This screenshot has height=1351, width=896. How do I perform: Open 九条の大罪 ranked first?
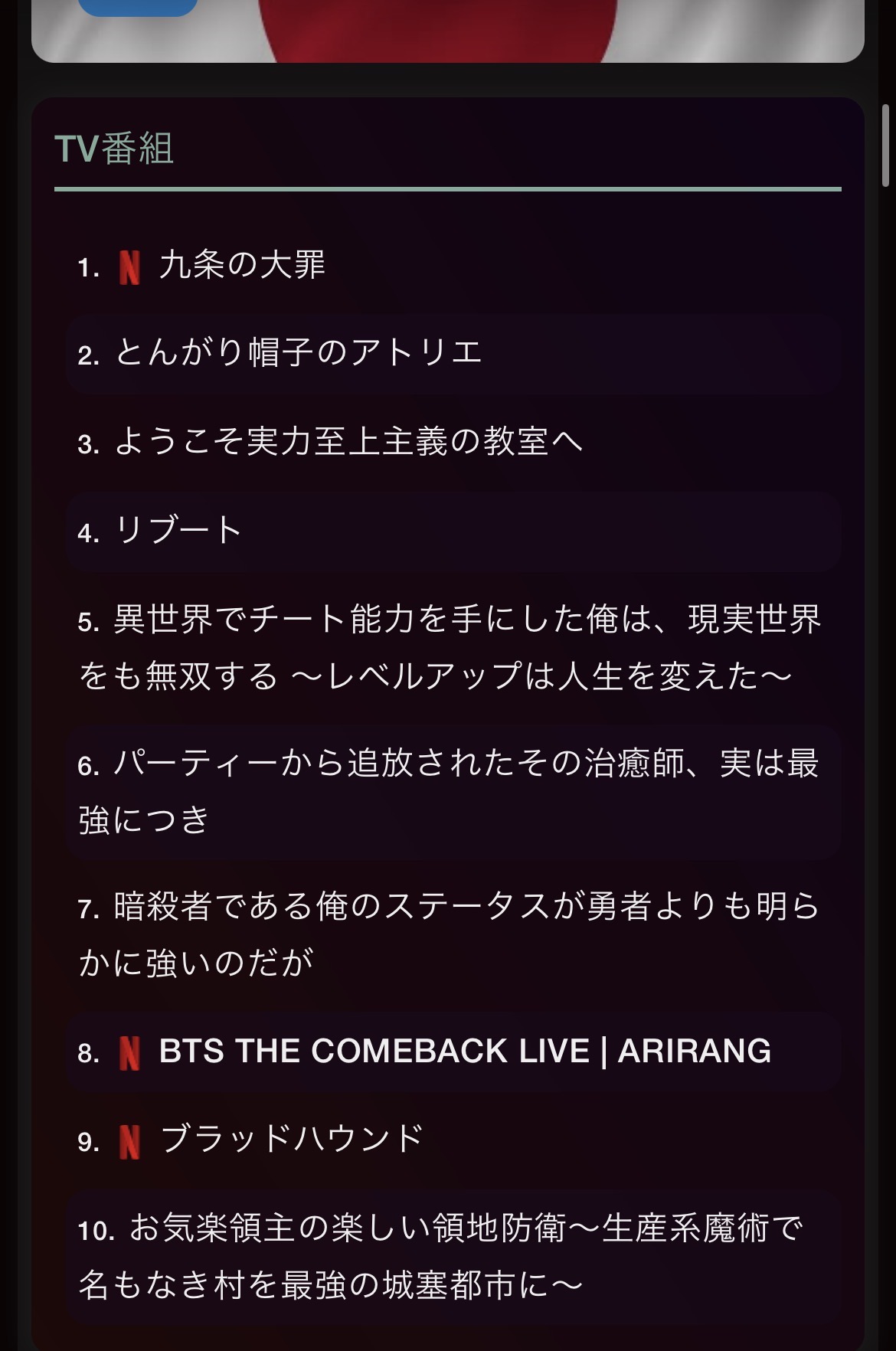(242, 266)
